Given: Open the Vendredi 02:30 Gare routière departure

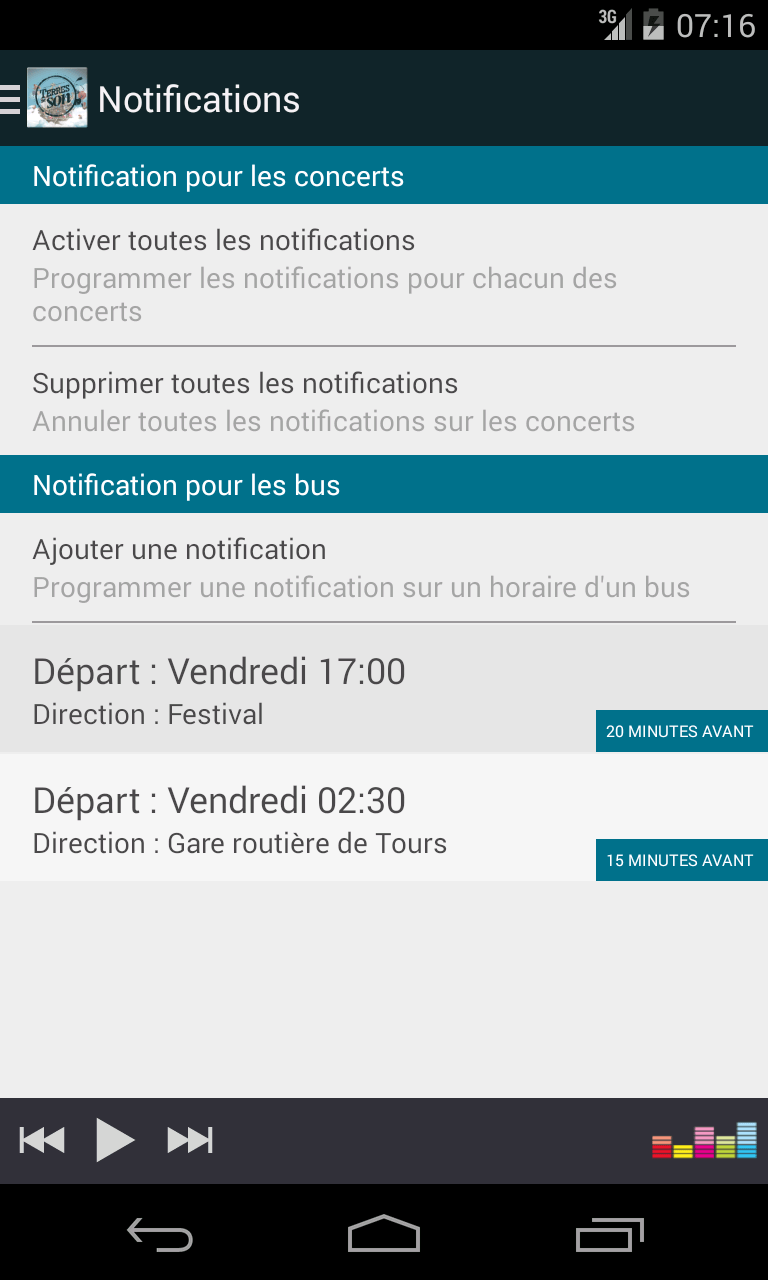Looking at the screenshot, I should (300, 819).
